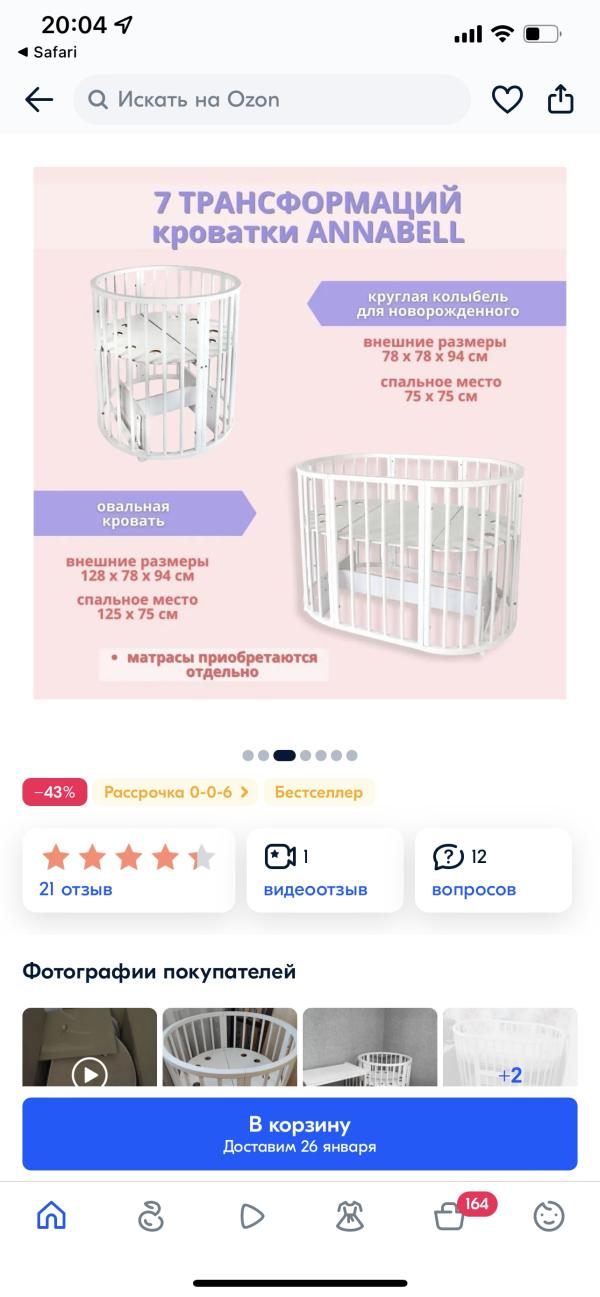Open the 12 вопросов questions card
Viewport: 600px width, 1297px height.
[x=493, y=871]
